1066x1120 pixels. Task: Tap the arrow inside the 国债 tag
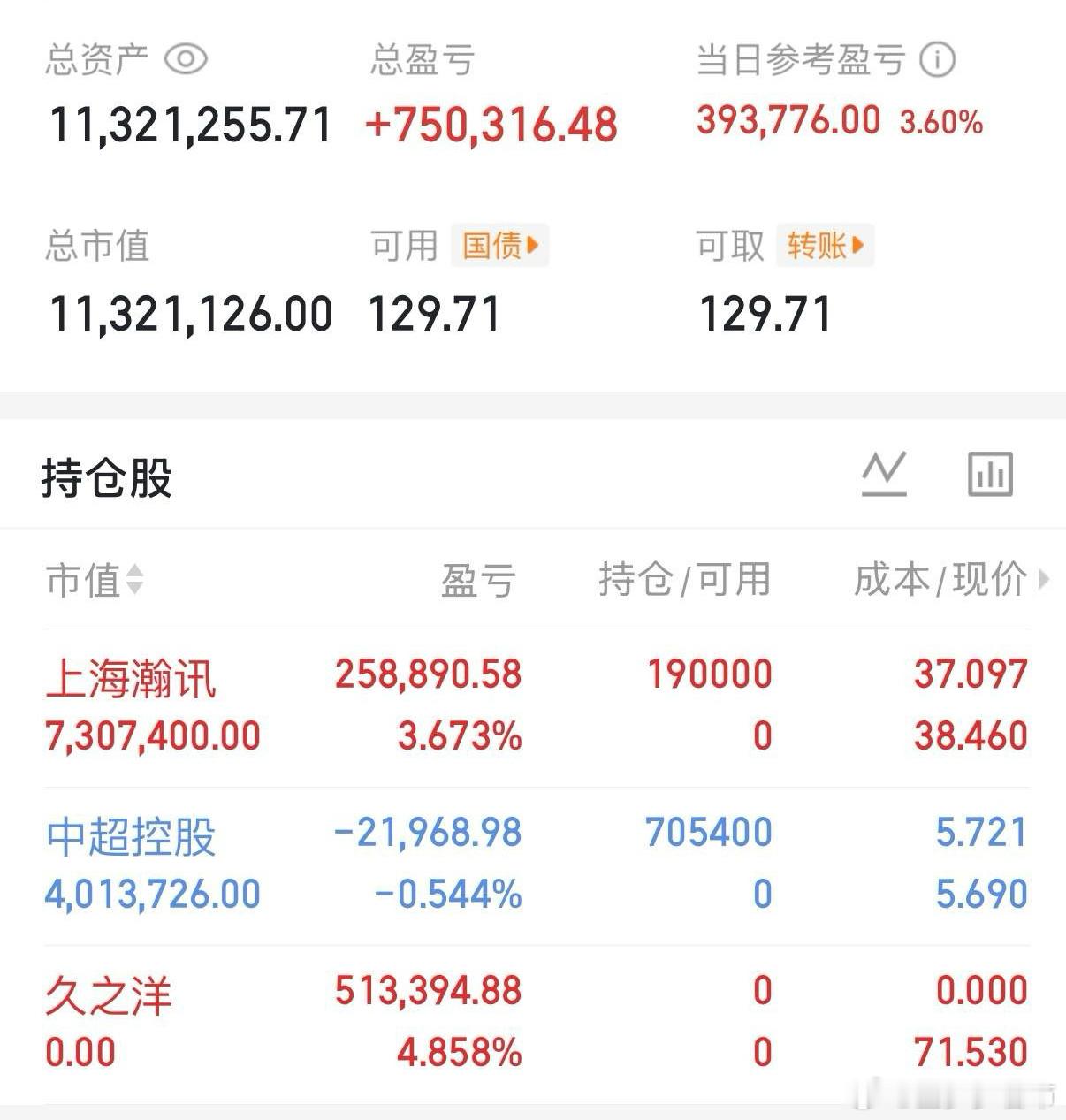tap(531, 246)
